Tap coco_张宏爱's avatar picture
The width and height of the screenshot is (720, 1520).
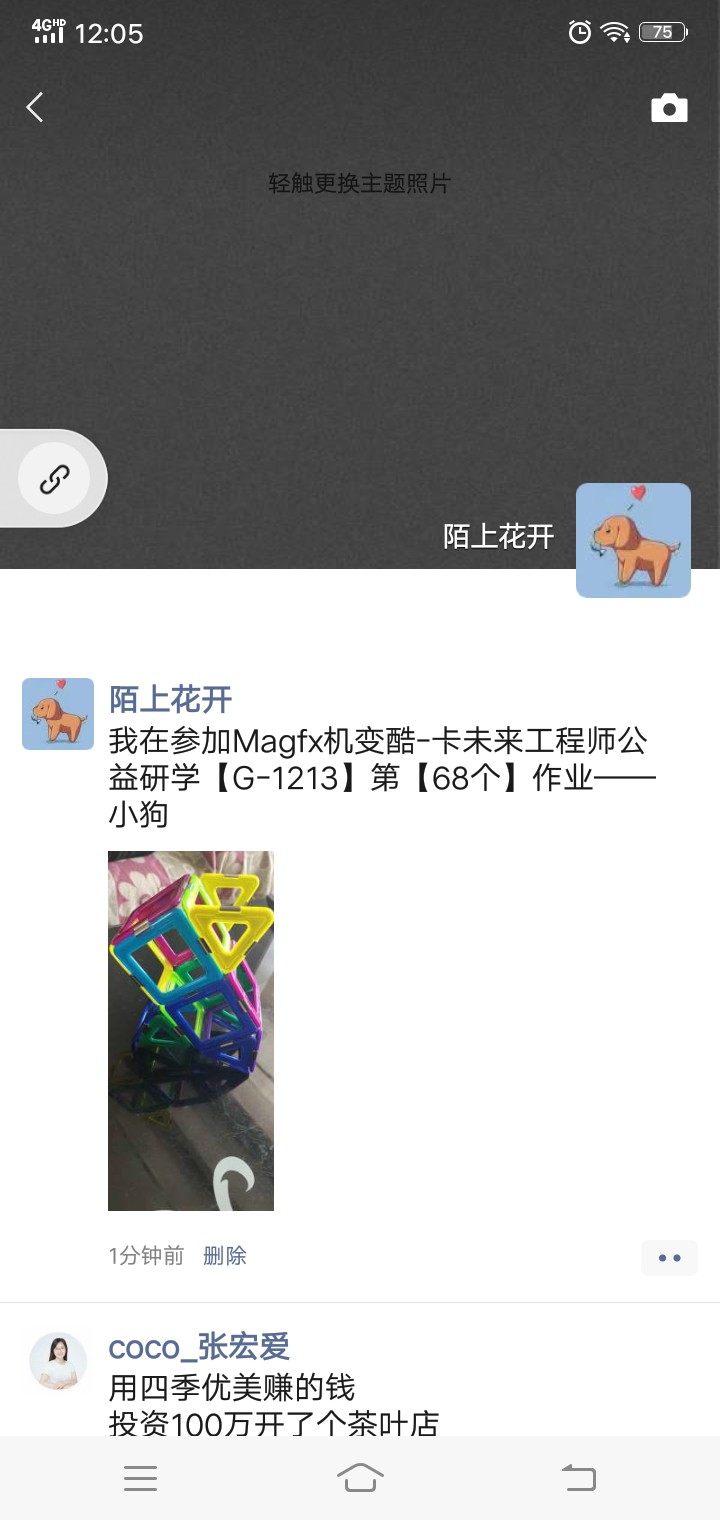[x=58, y=1361]
